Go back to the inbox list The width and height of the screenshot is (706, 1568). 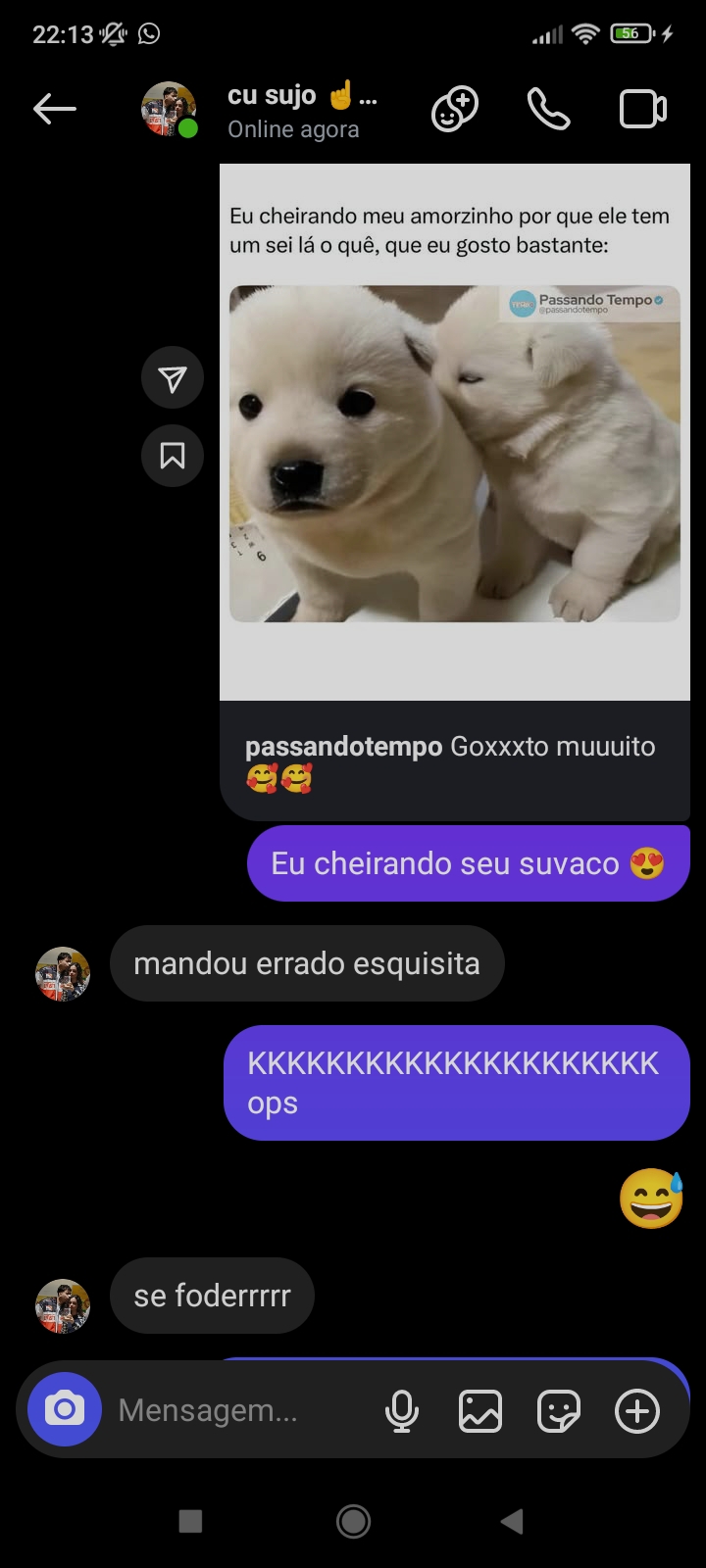55,109
